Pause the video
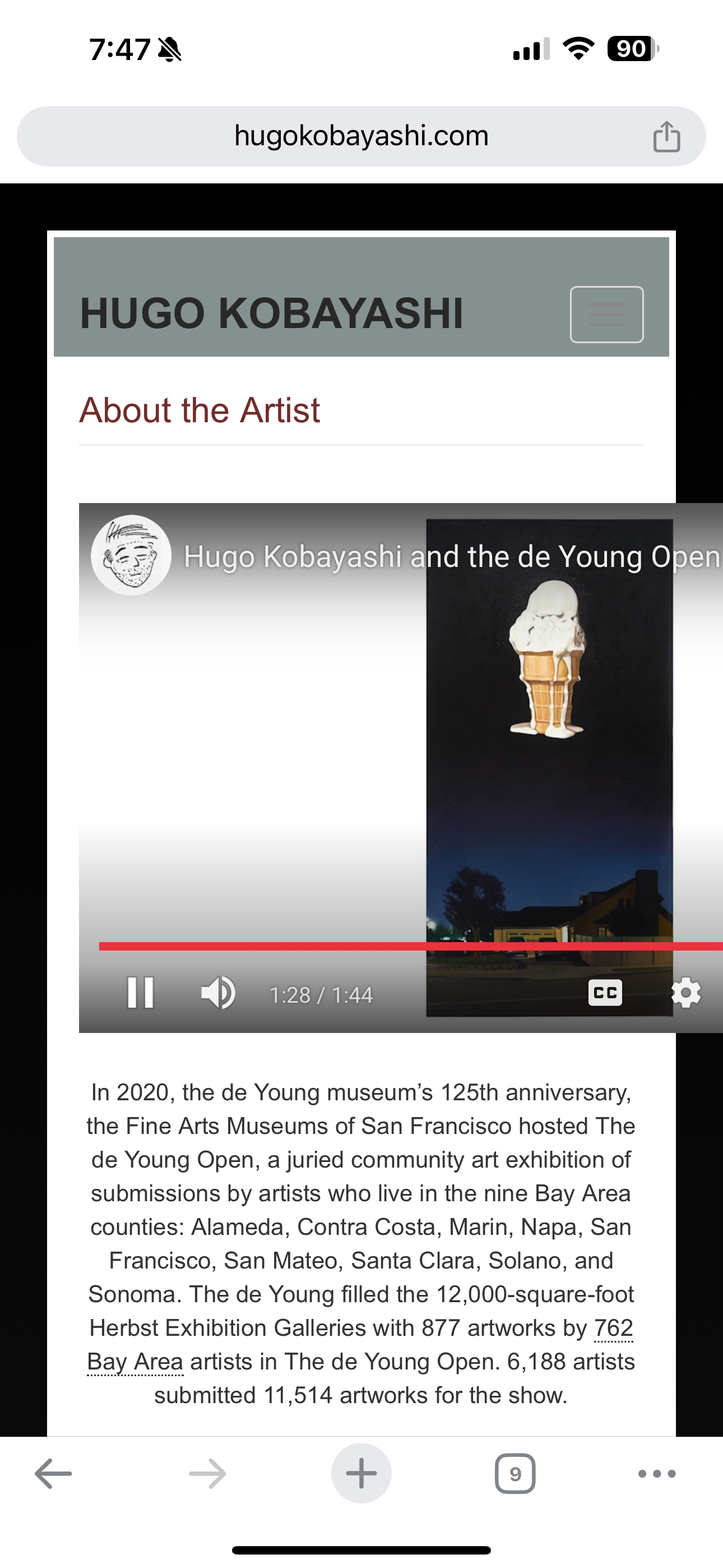 click(x=140, y=993)
